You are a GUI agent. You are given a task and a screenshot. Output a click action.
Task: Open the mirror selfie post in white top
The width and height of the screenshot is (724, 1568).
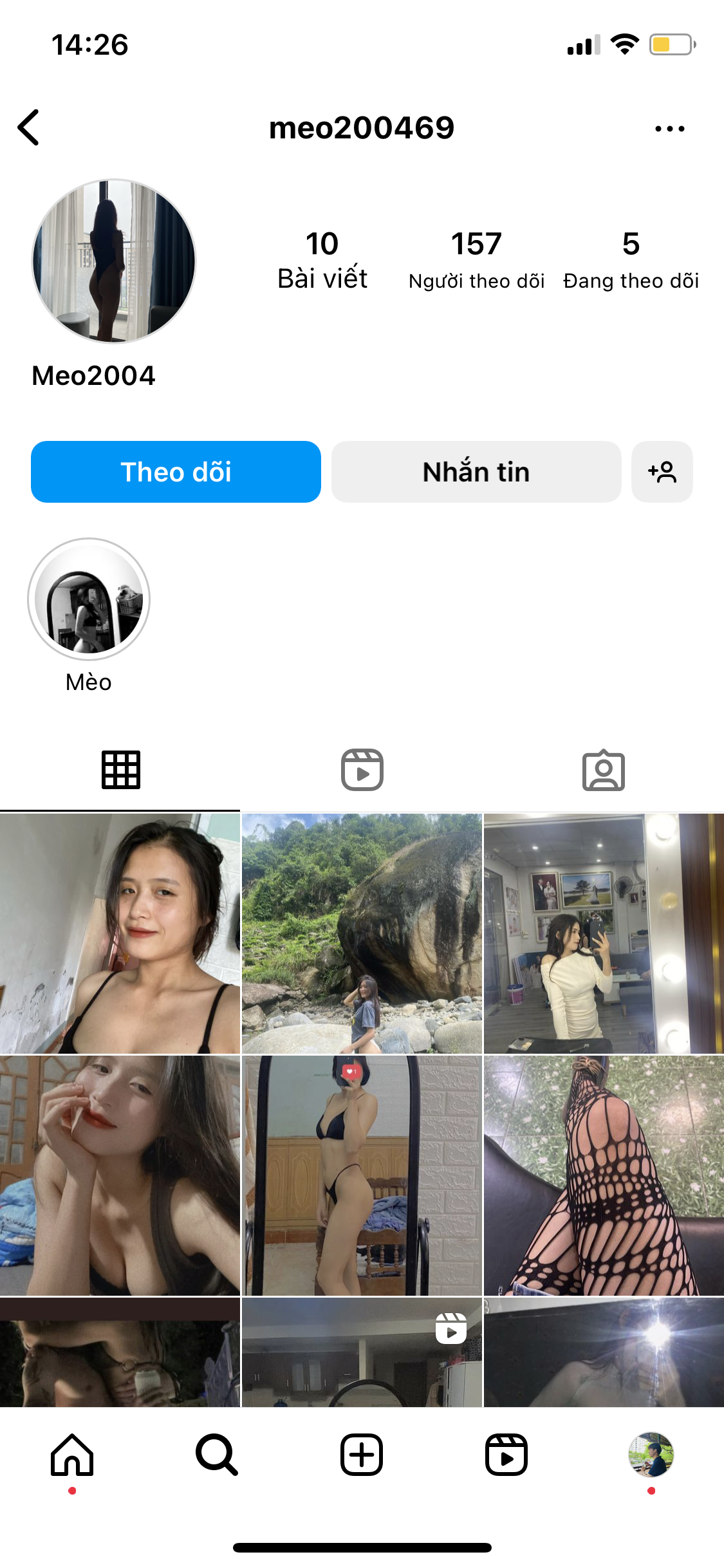(x=604, y=933)
